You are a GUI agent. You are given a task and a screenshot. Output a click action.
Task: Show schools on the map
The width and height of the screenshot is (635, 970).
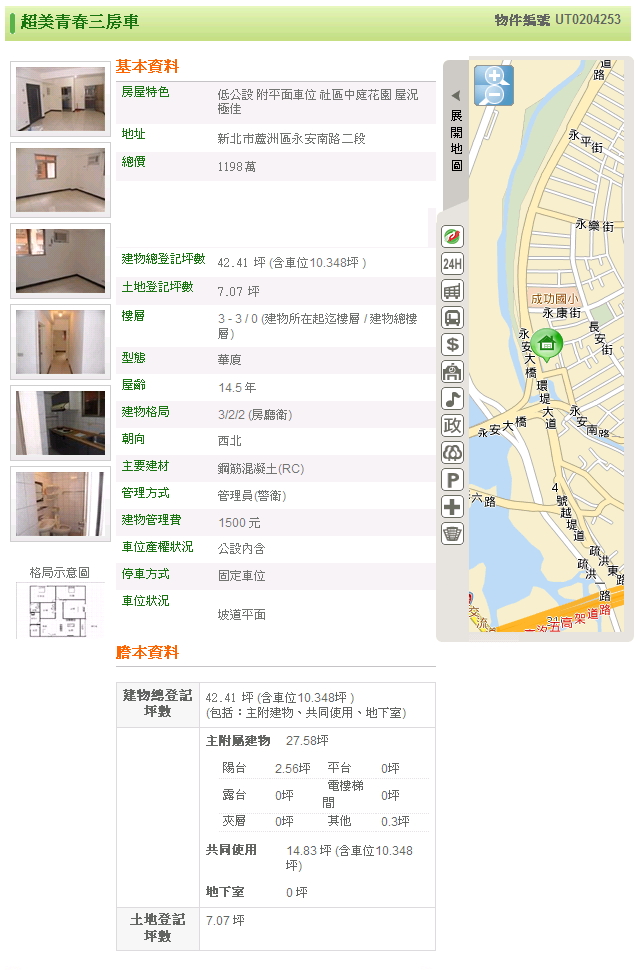tap(452, 372)
